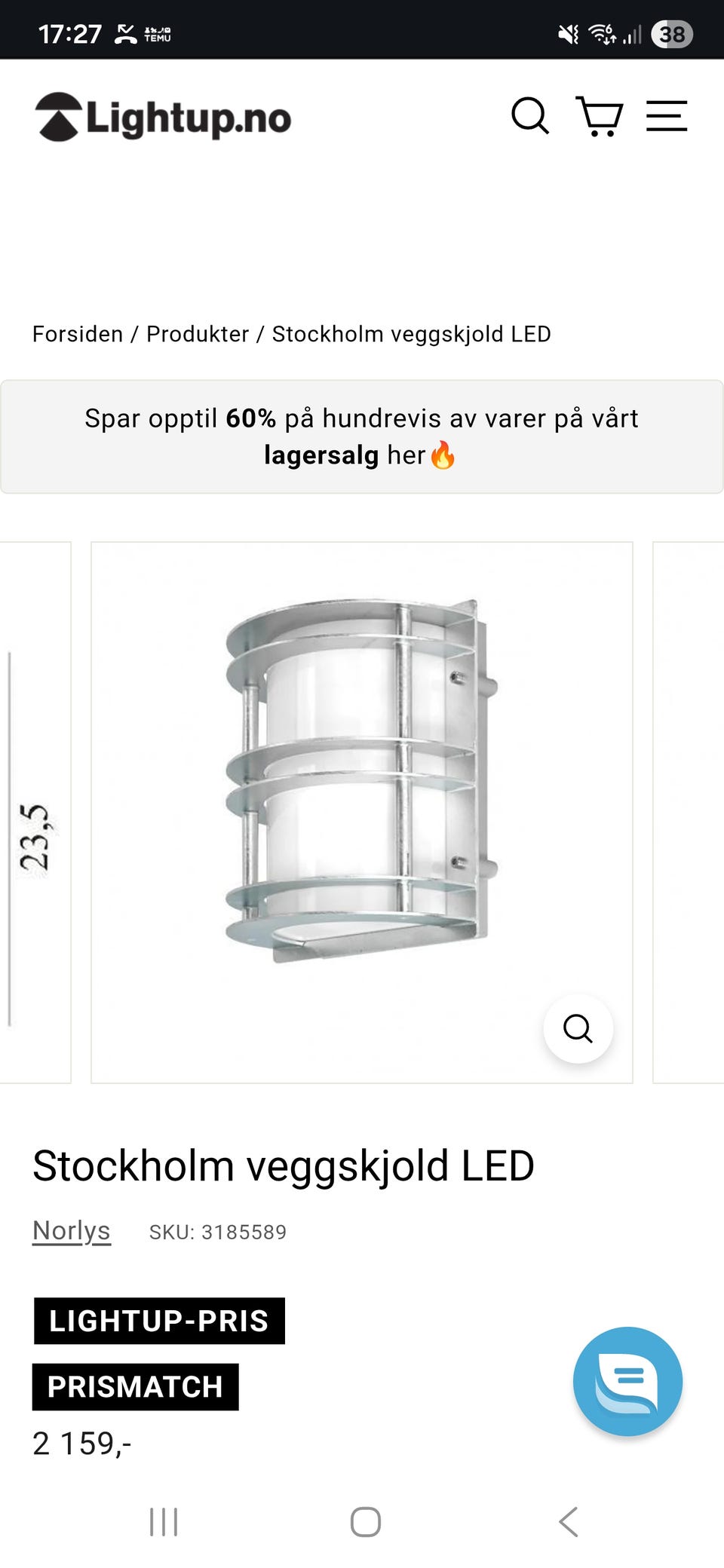Screen dimensions: 724x1568
Task: Select Stockholm veggskjold LED breadcrumb entry
Action: [x=411, y=334]
